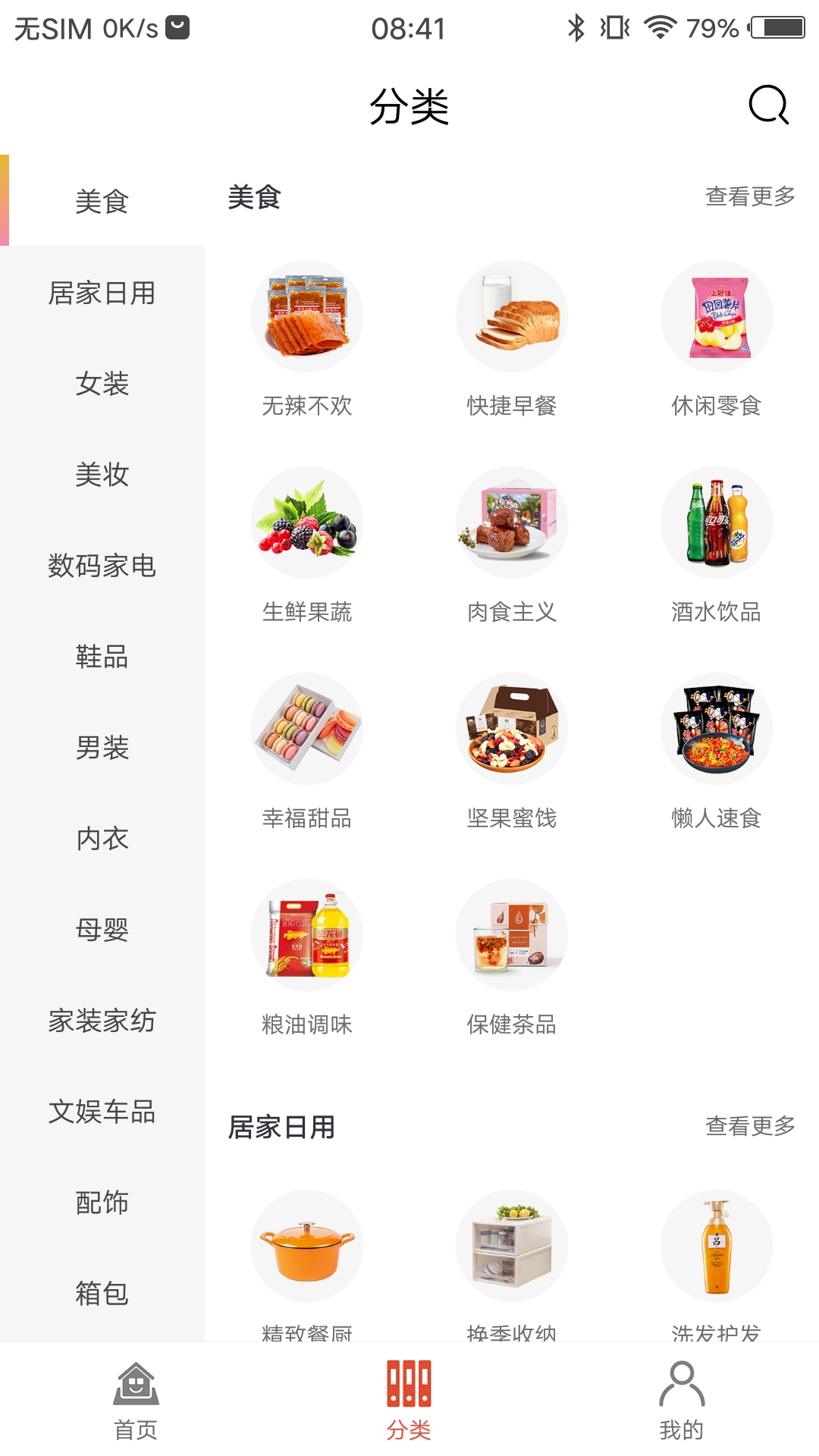Screen dimensions: 819x1456
Task: Open the 无辣不欢 subcategory
Action: pos(307,339)
